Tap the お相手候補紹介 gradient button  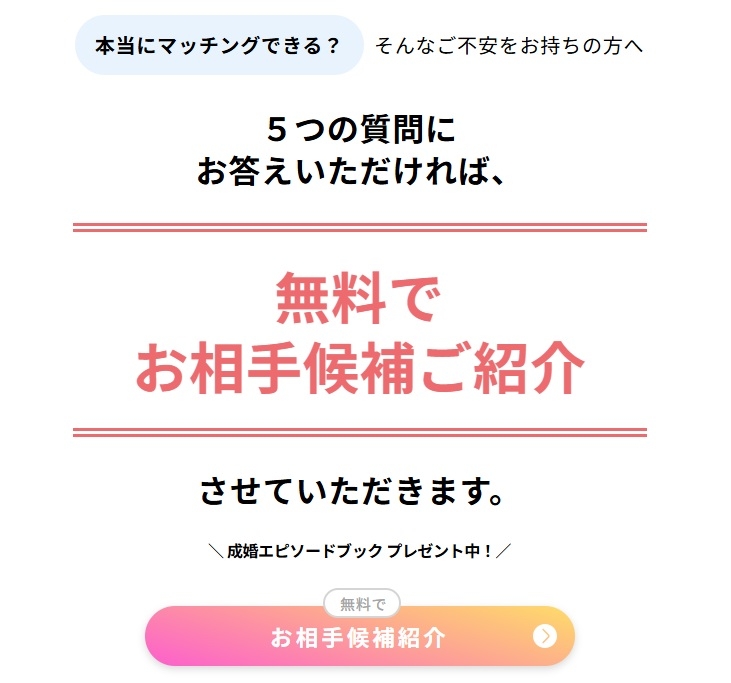359,637
